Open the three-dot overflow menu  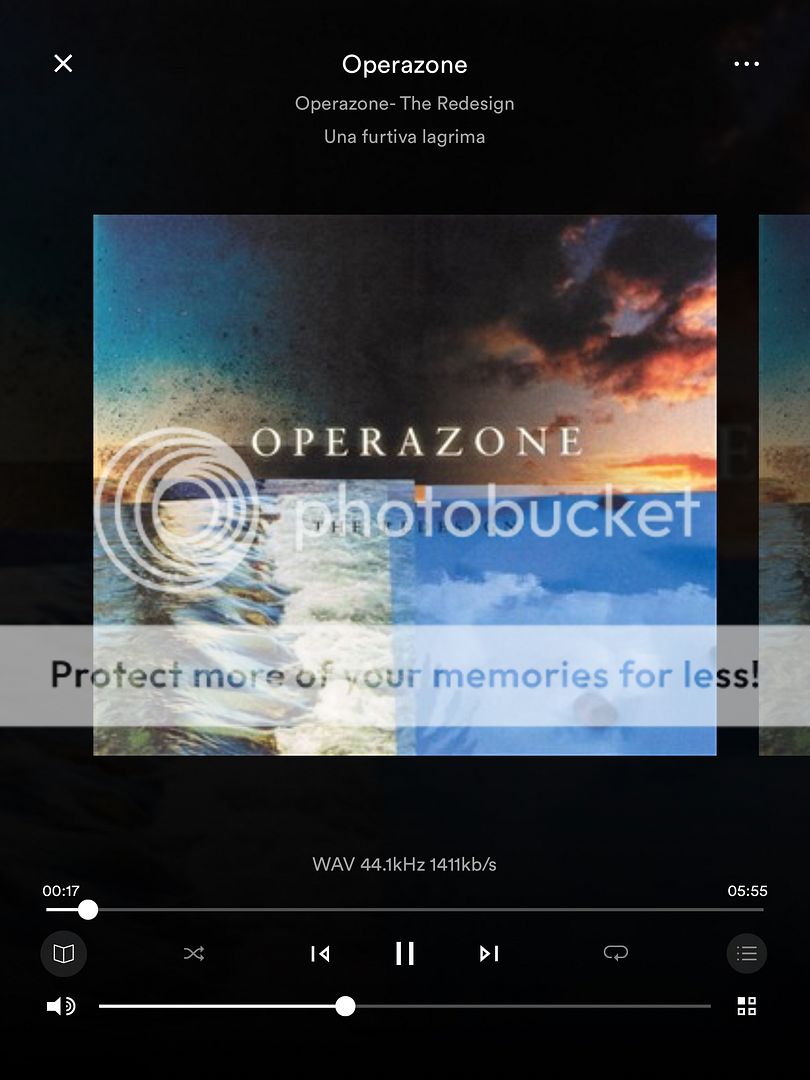pyautogui.click(x=746, y=64)
